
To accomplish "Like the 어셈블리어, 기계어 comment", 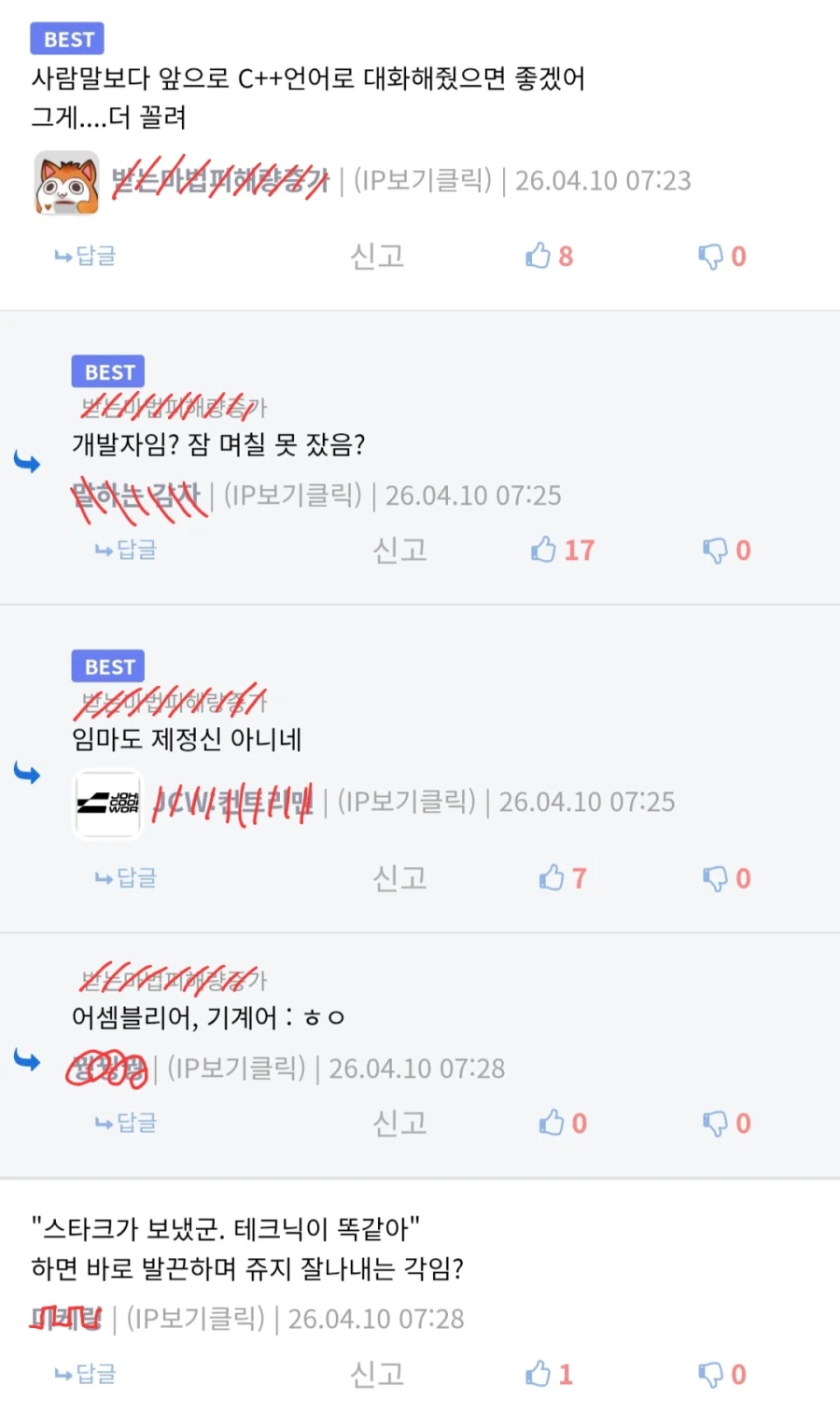I will 562,1123.
